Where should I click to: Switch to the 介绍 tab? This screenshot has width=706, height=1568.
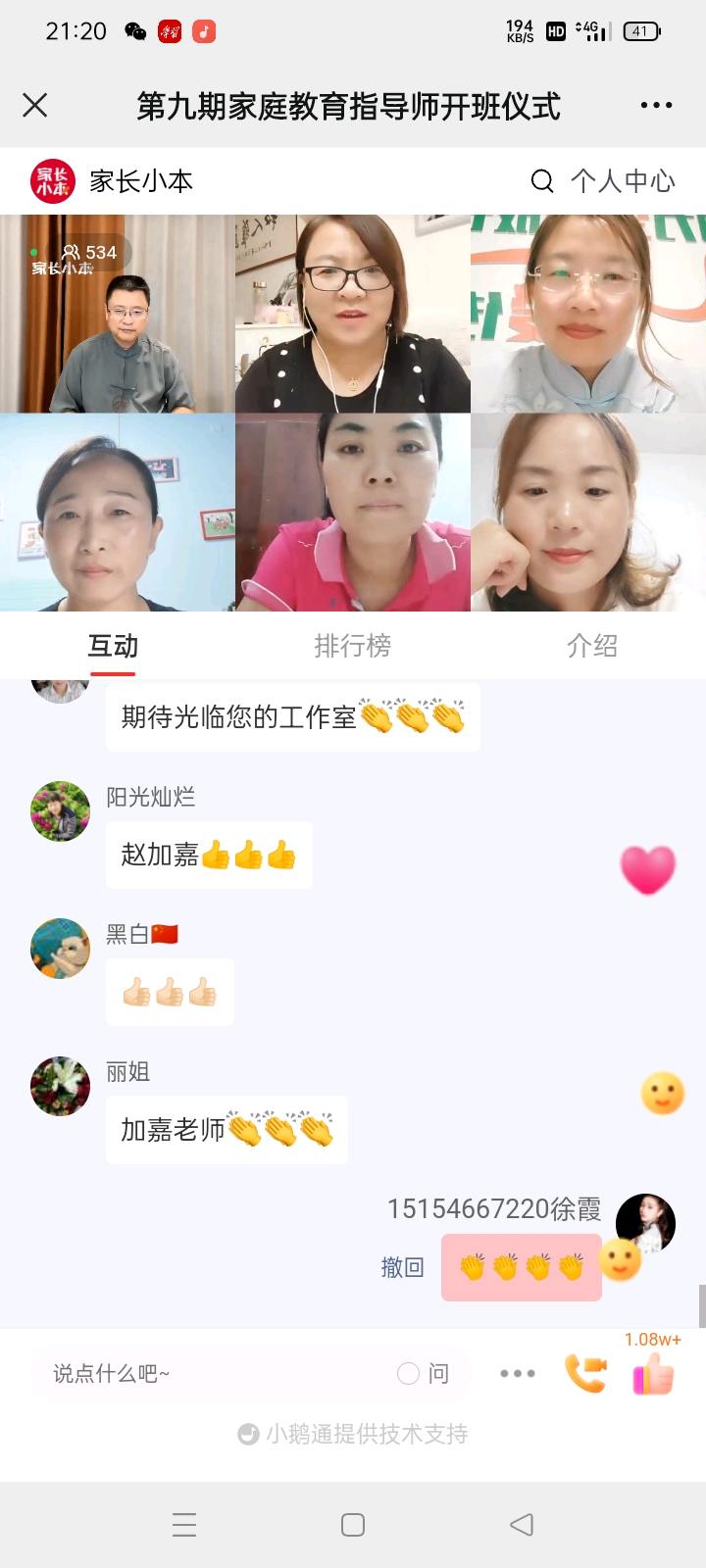[x=591, y=646]
